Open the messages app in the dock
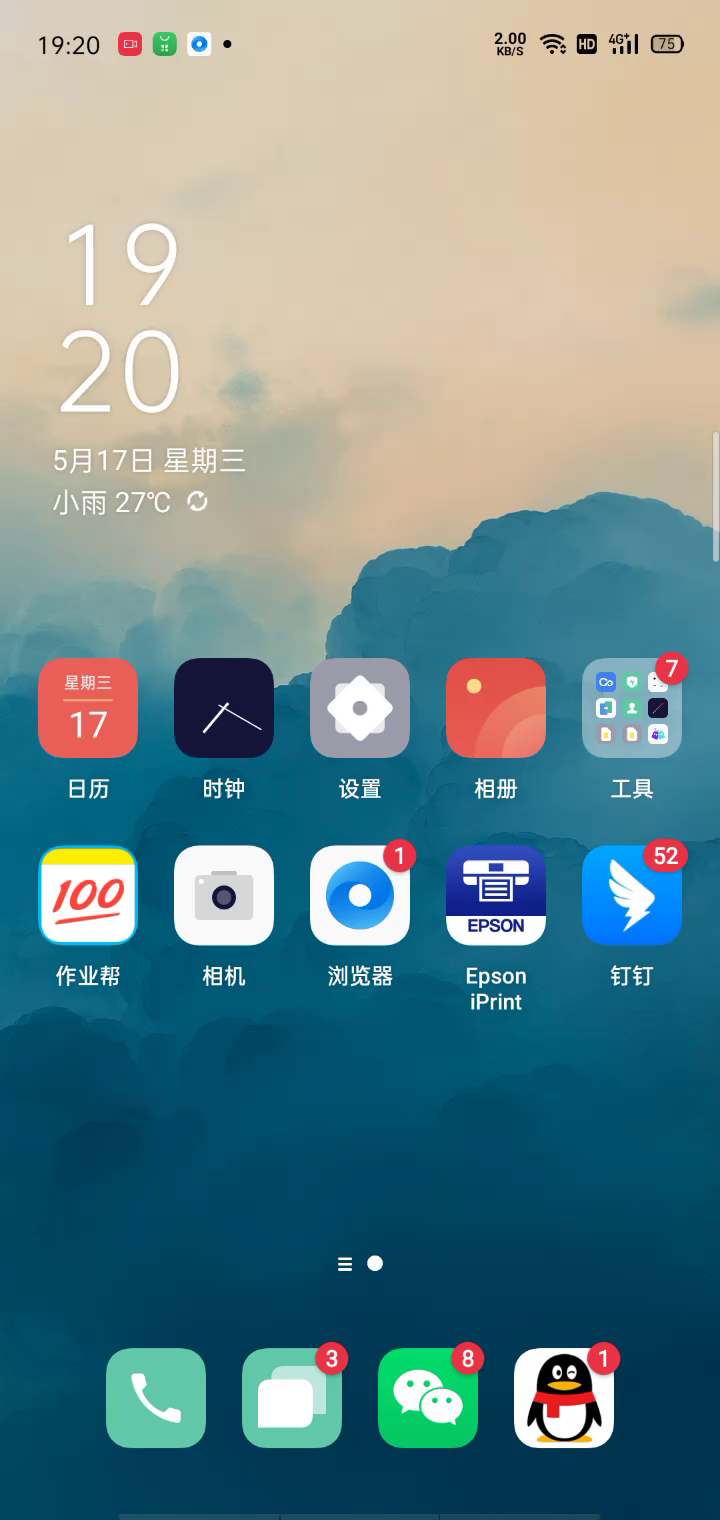This screenshot has width=720, height=1520. coord(292,1398)
